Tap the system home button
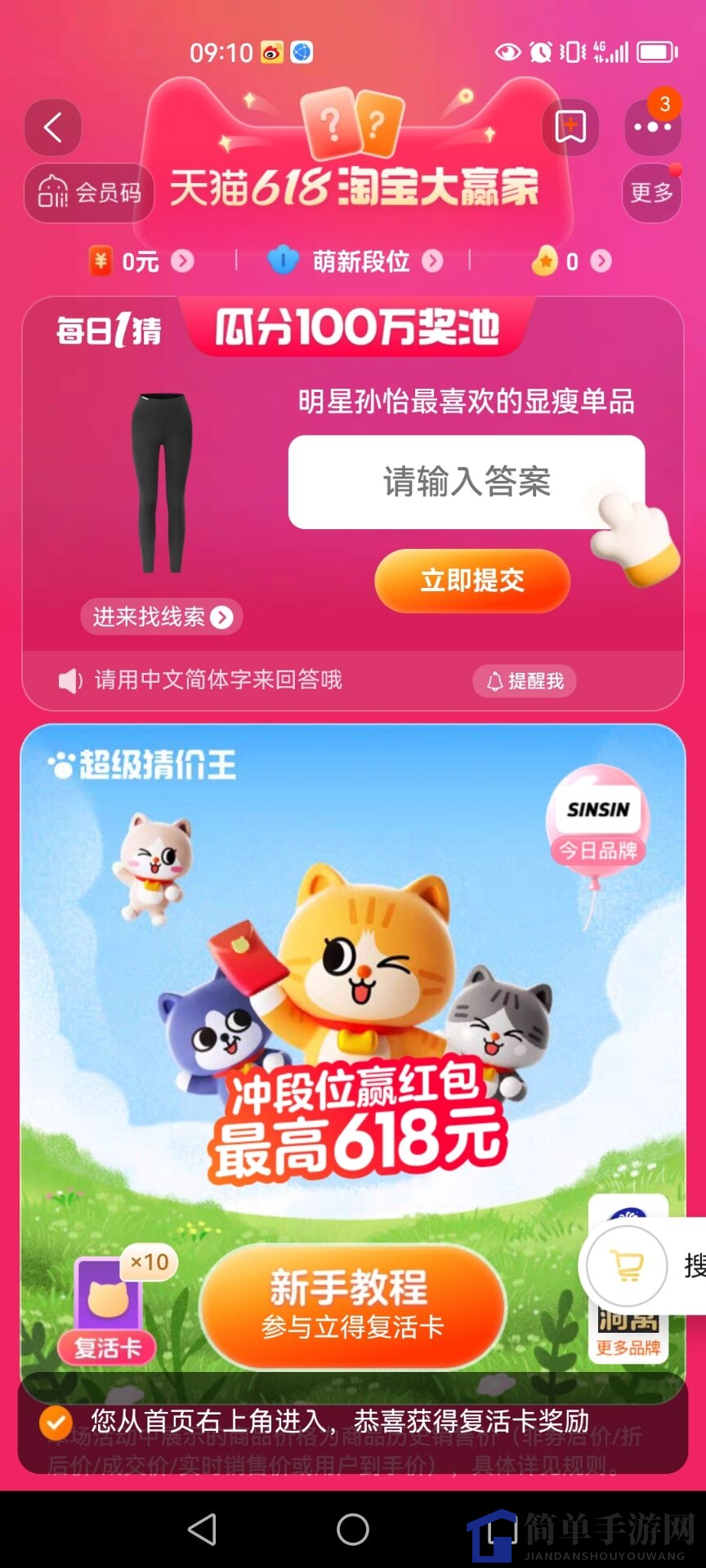Viewport: 706px width, 1568px height. (x=353, y=1529)
